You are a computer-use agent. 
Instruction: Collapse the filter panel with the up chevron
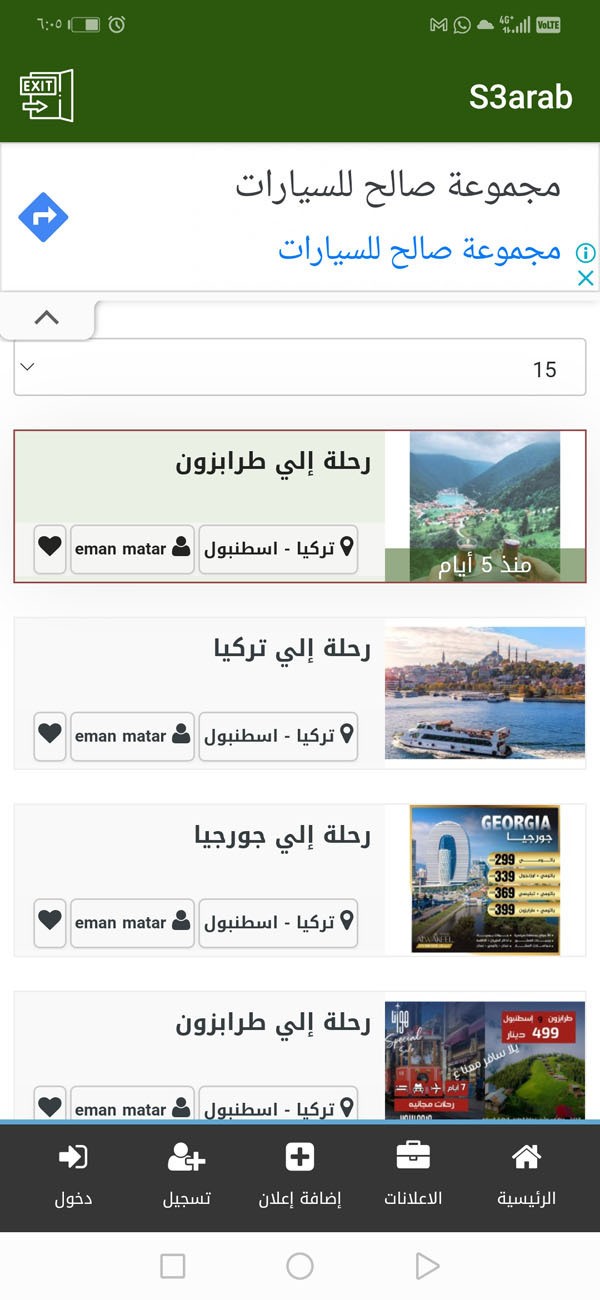pos(46,318)
